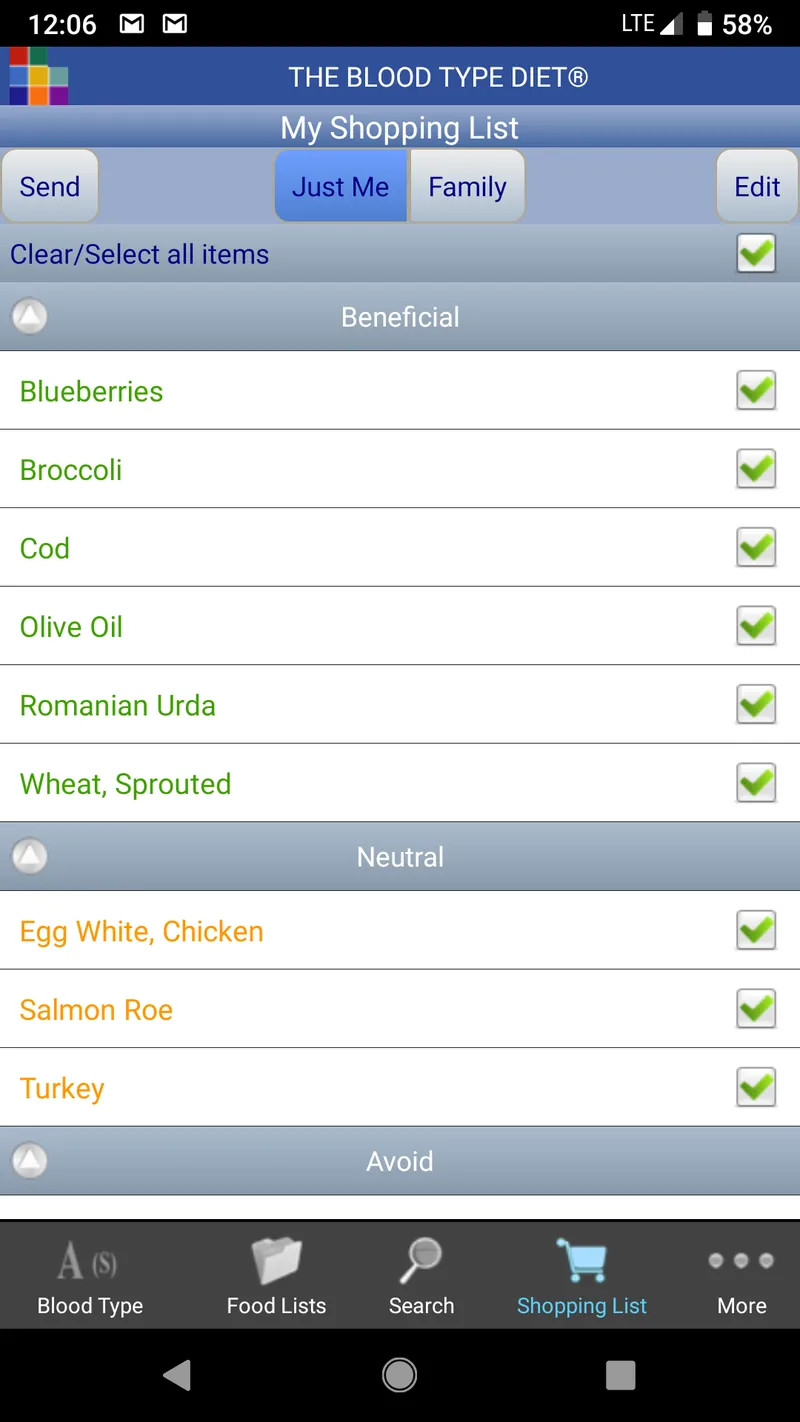Tap the recent apps square button
The width and height of the screenshot is (800, 1422).
[x=621, y=1376]
